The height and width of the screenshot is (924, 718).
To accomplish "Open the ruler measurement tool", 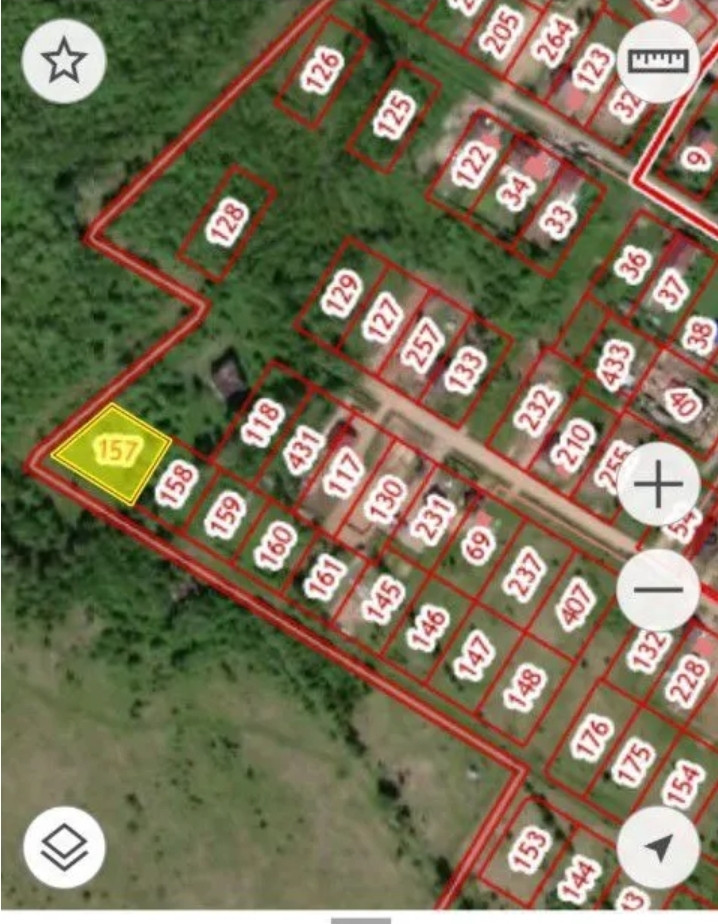I will click(658, 61).
